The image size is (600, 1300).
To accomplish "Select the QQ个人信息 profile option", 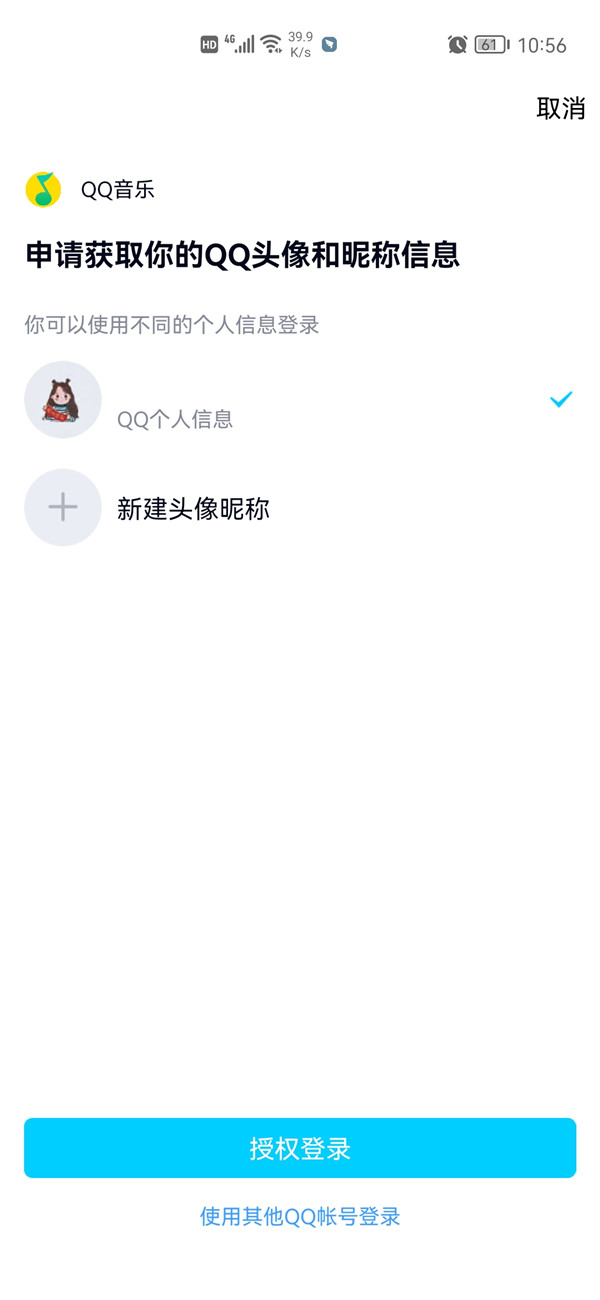I will point(175,418).
